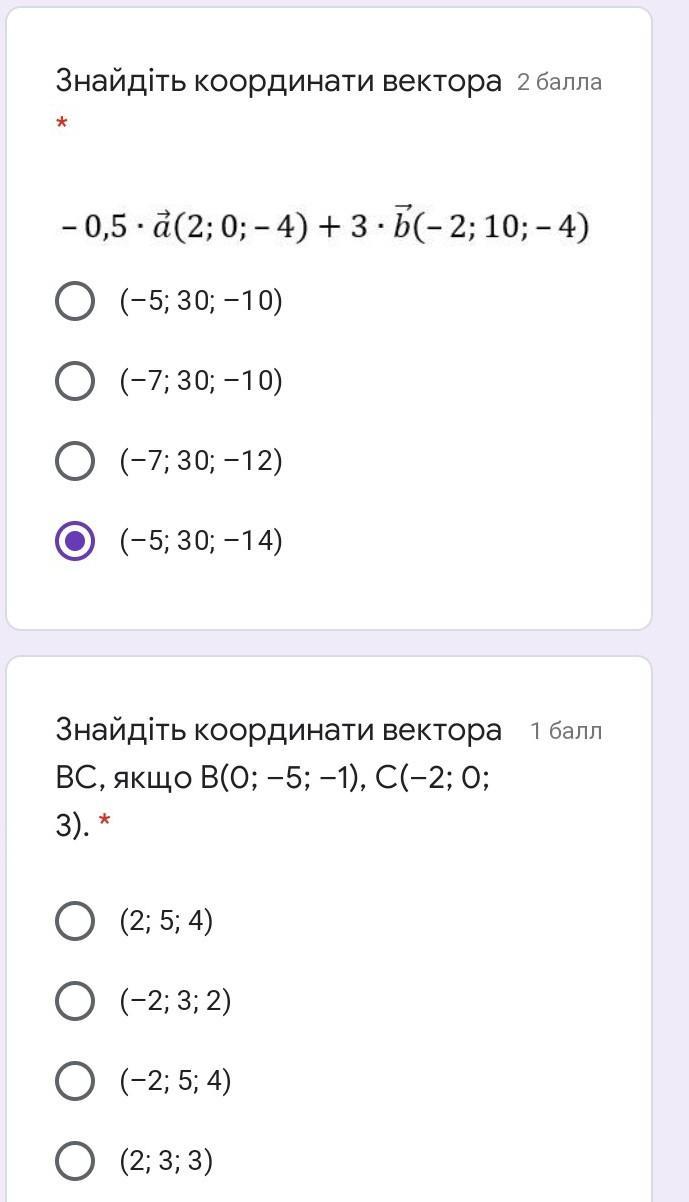Tap the selected (−5; 30; −14) radio button
This screenshot has height=1202, width=689.
(75, 541)
